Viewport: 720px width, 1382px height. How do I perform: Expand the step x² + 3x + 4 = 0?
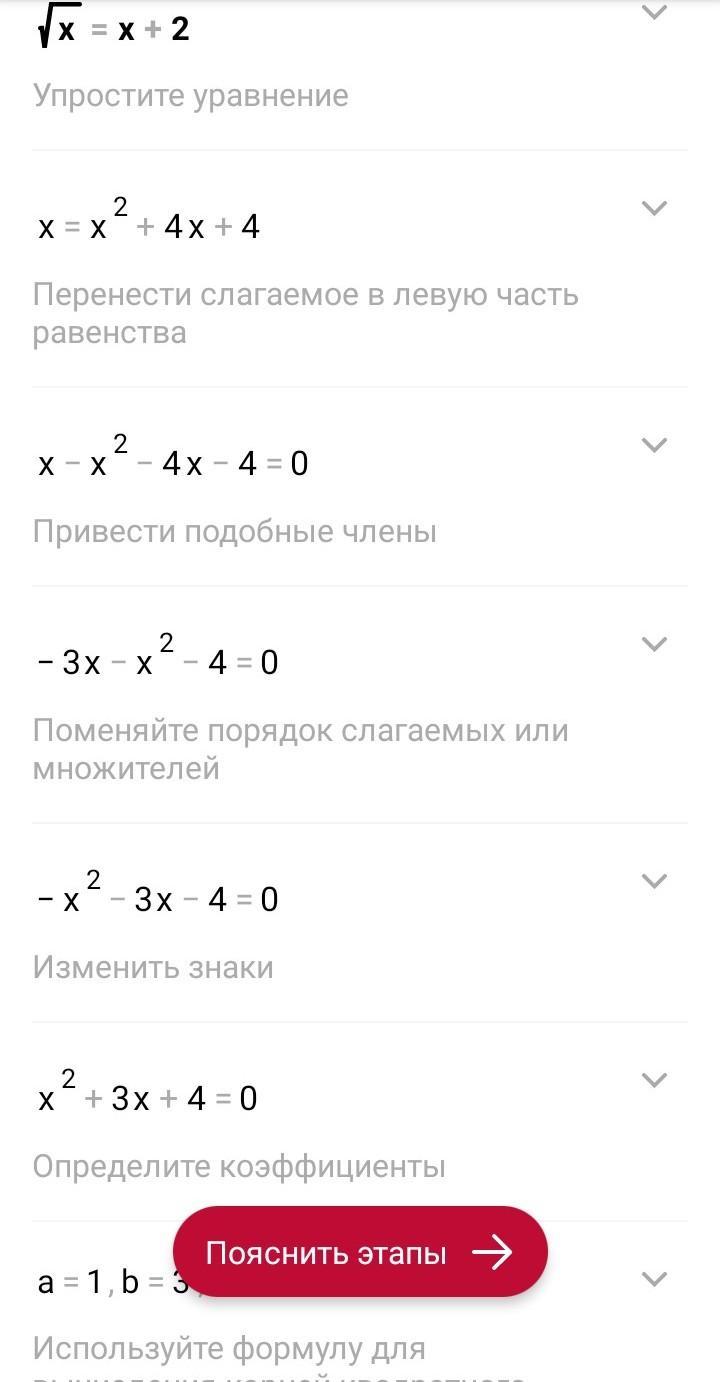tap(653, 1080)
